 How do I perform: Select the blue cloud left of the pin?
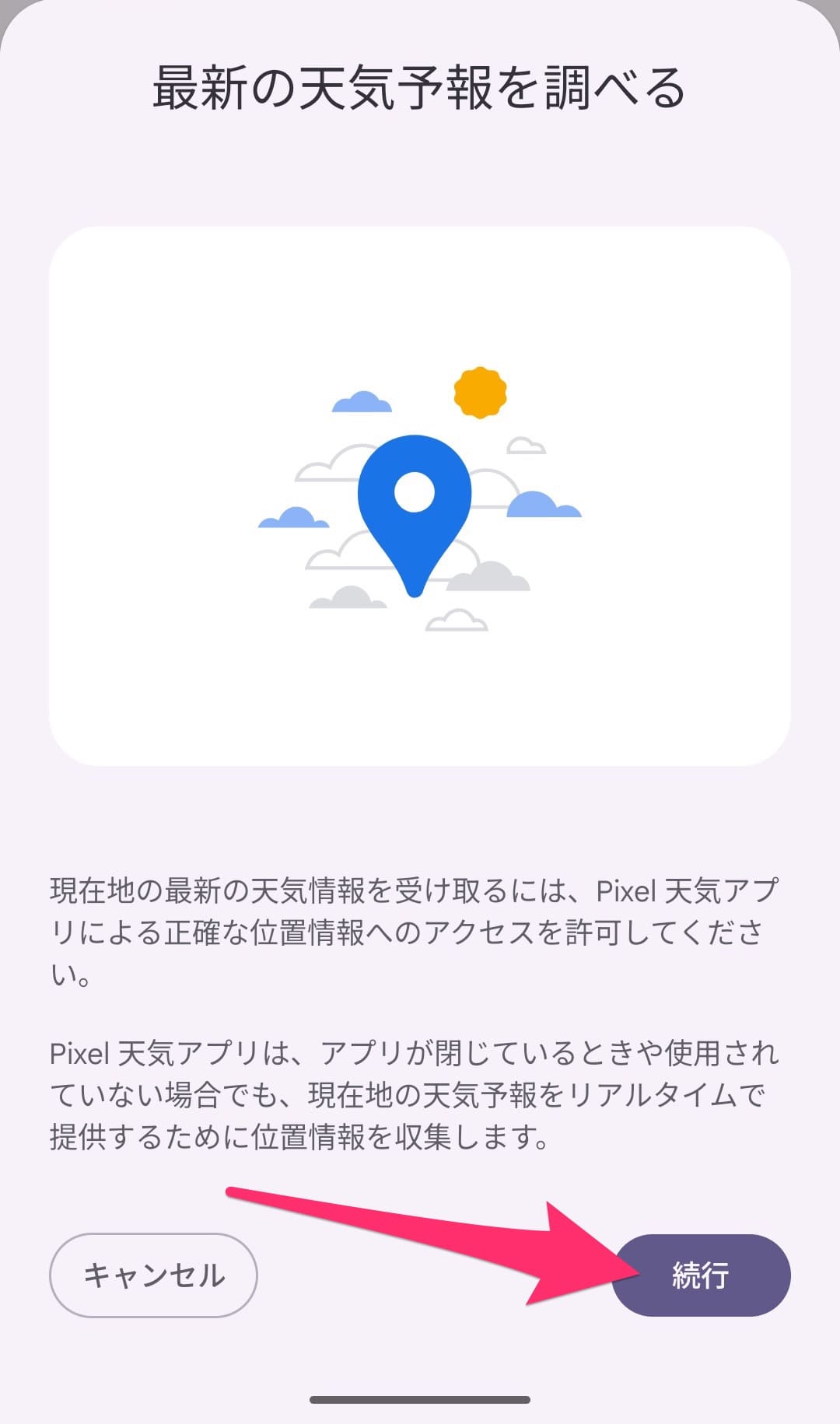(x=292, y=520)
